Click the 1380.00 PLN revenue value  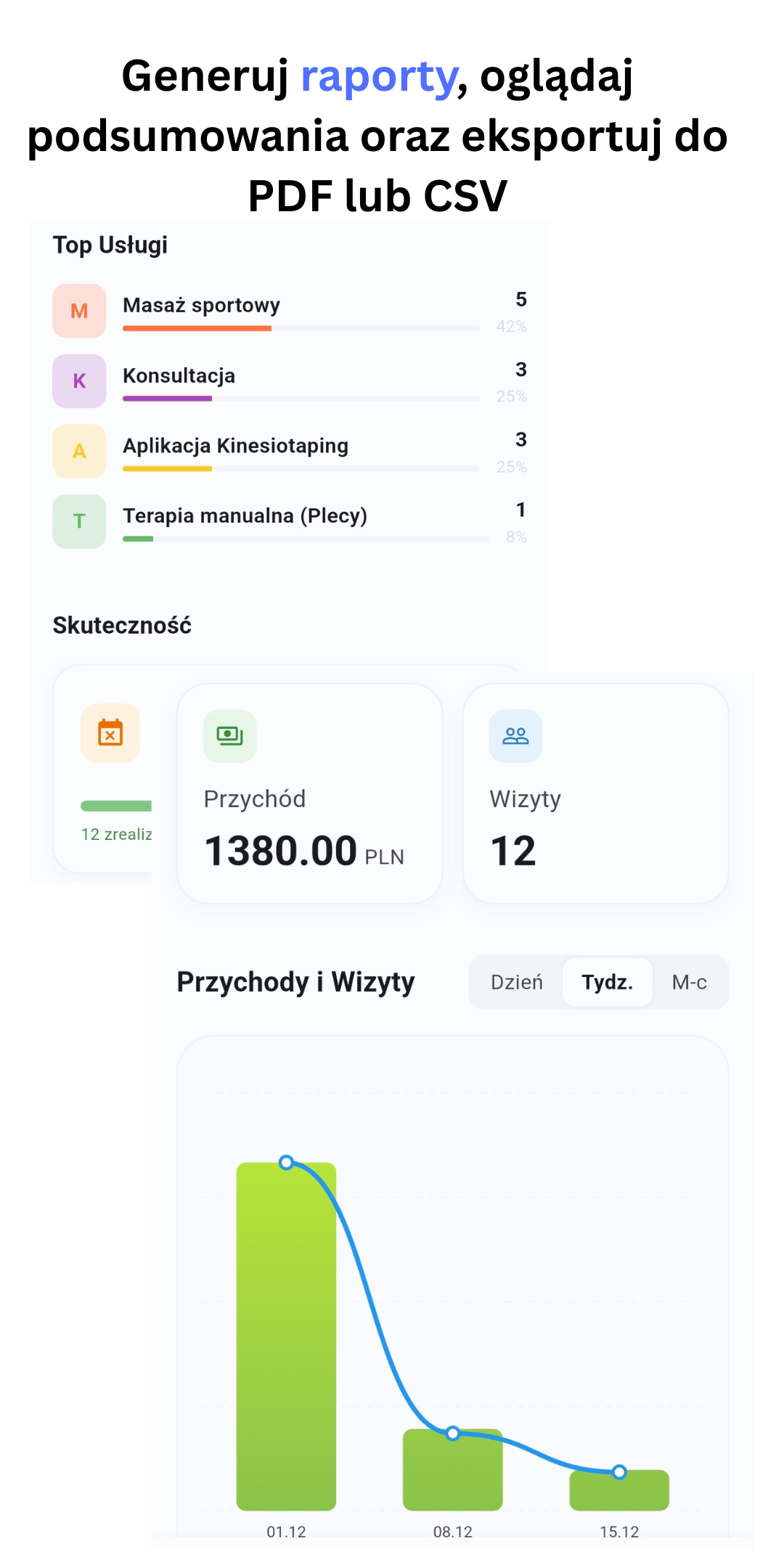click(x=305, y=849)
